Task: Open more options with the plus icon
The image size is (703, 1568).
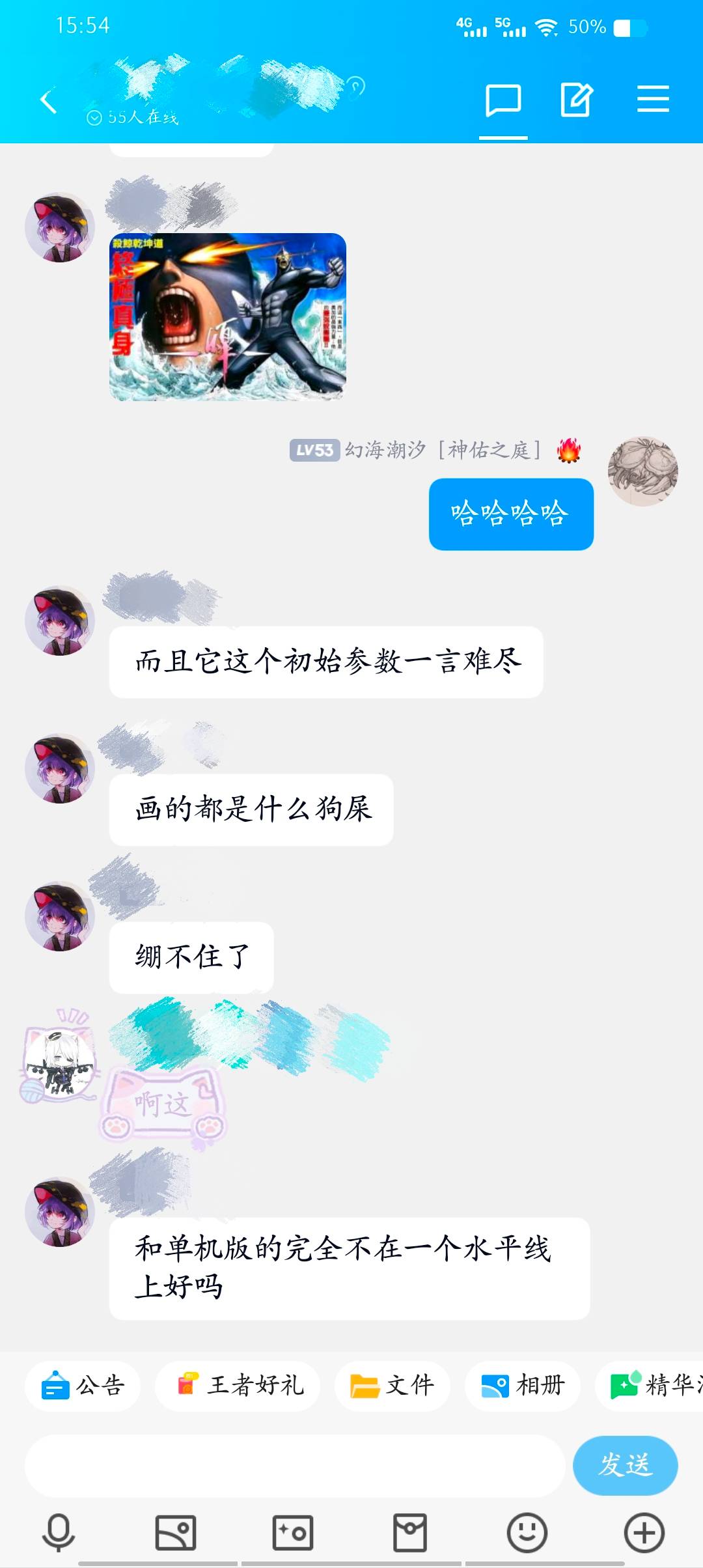Action: pyautogui.click(x=644, y=1532)
